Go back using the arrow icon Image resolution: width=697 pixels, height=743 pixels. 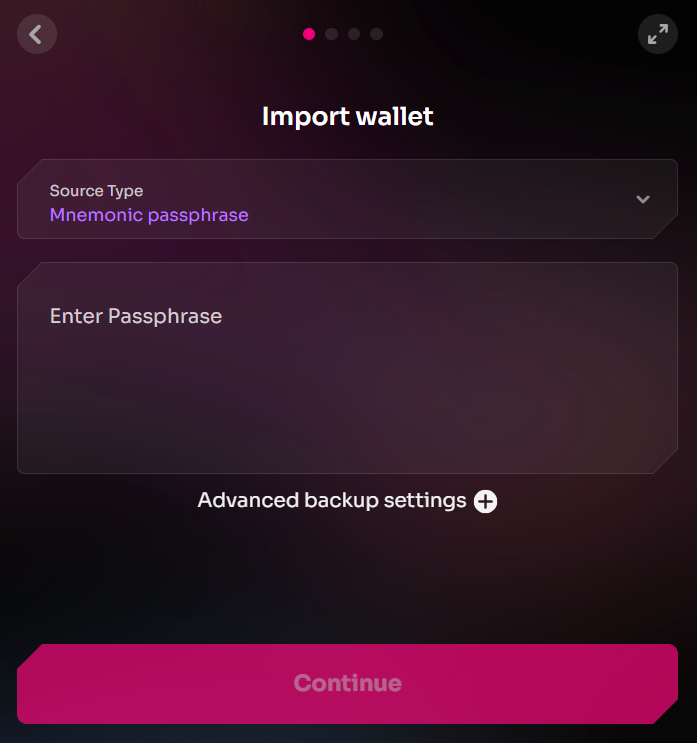point(37,35)
